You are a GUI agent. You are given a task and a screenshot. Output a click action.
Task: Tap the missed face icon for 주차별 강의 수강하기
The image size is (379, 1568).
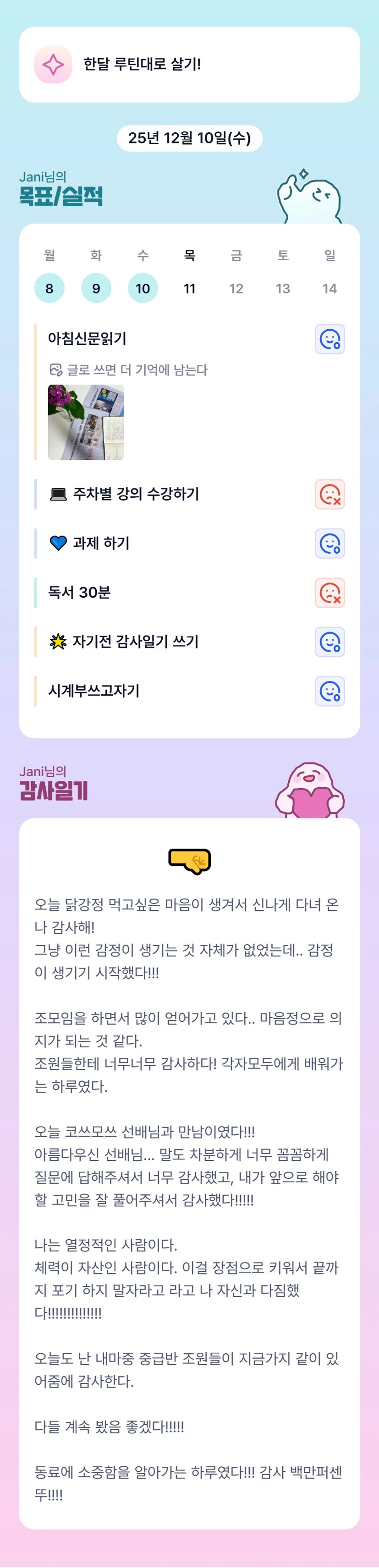[330, 494]
